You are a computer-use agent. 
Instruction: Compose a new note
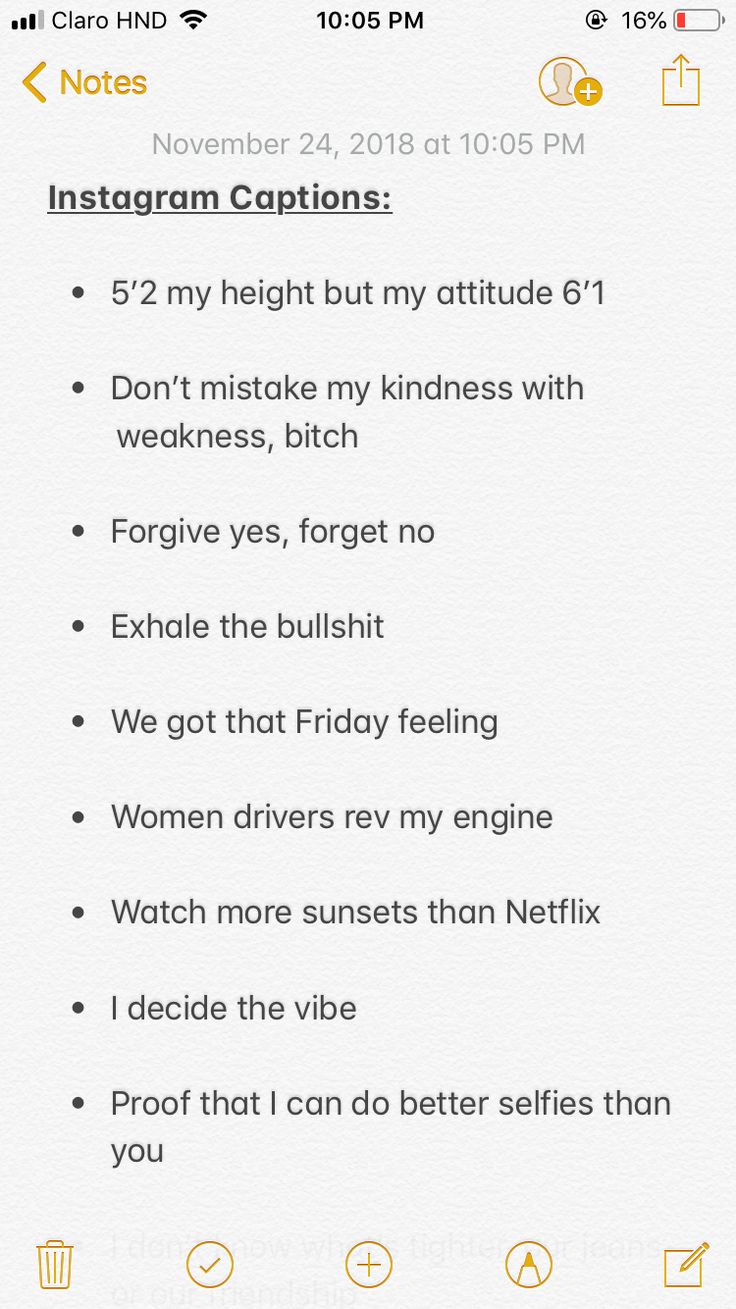click(686, 1264)
